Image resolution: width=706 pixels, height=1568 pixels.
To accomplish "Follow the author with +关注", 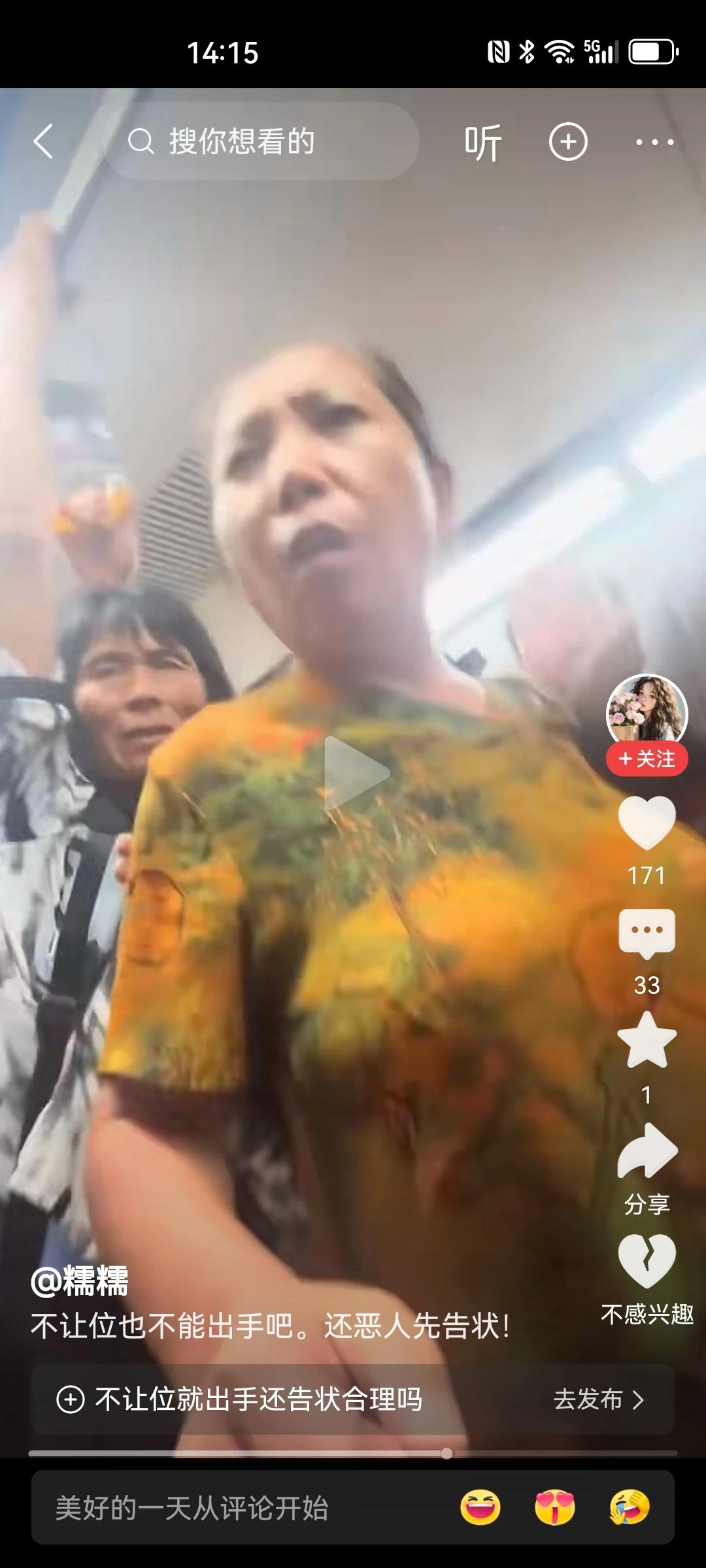I will pyautogui.click(x=647, y=759).
